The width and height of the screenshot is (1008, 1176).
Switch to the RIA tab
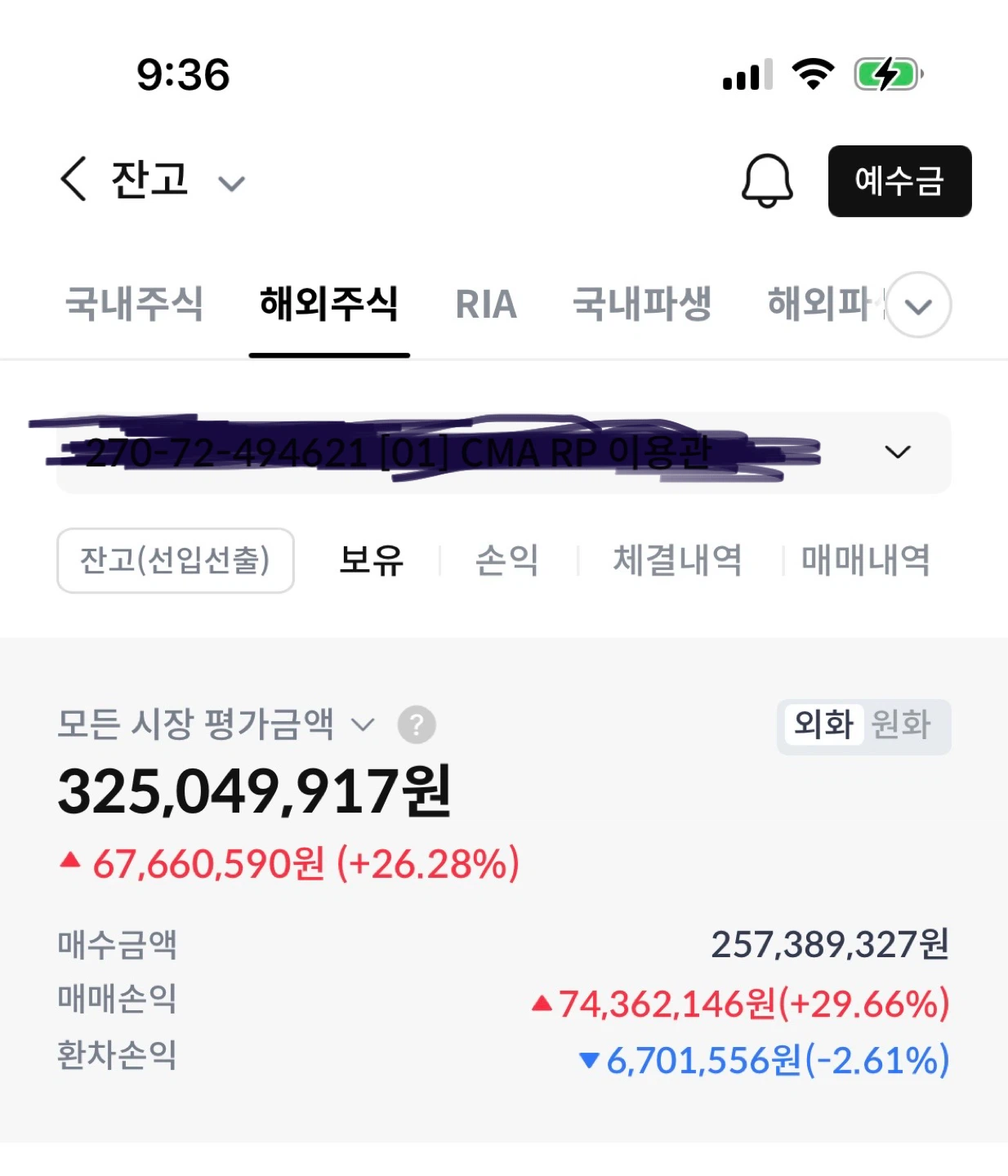click(x=486, y=305)
